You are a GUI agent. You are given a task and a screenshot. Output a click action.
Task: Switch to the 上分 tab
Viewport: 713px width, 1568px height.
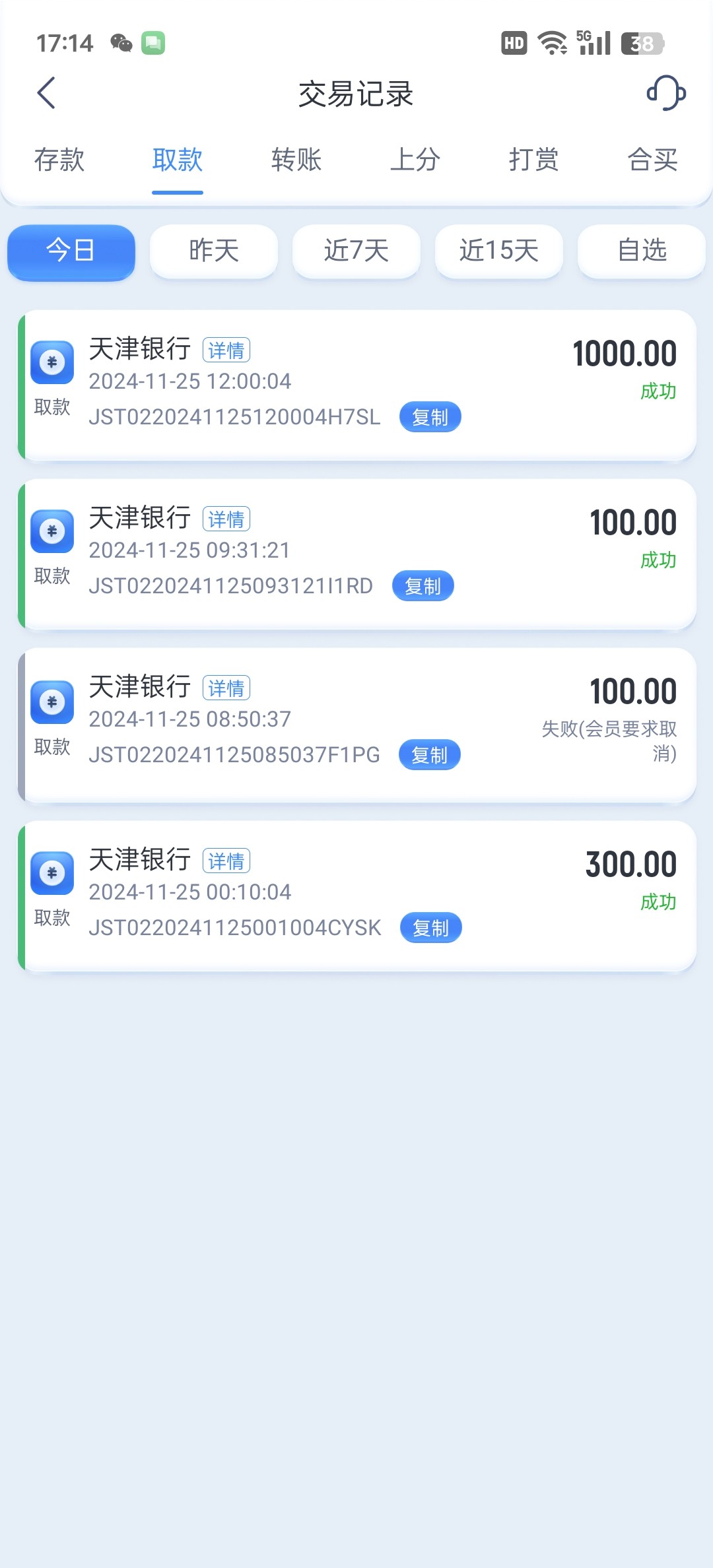point(415,160)
